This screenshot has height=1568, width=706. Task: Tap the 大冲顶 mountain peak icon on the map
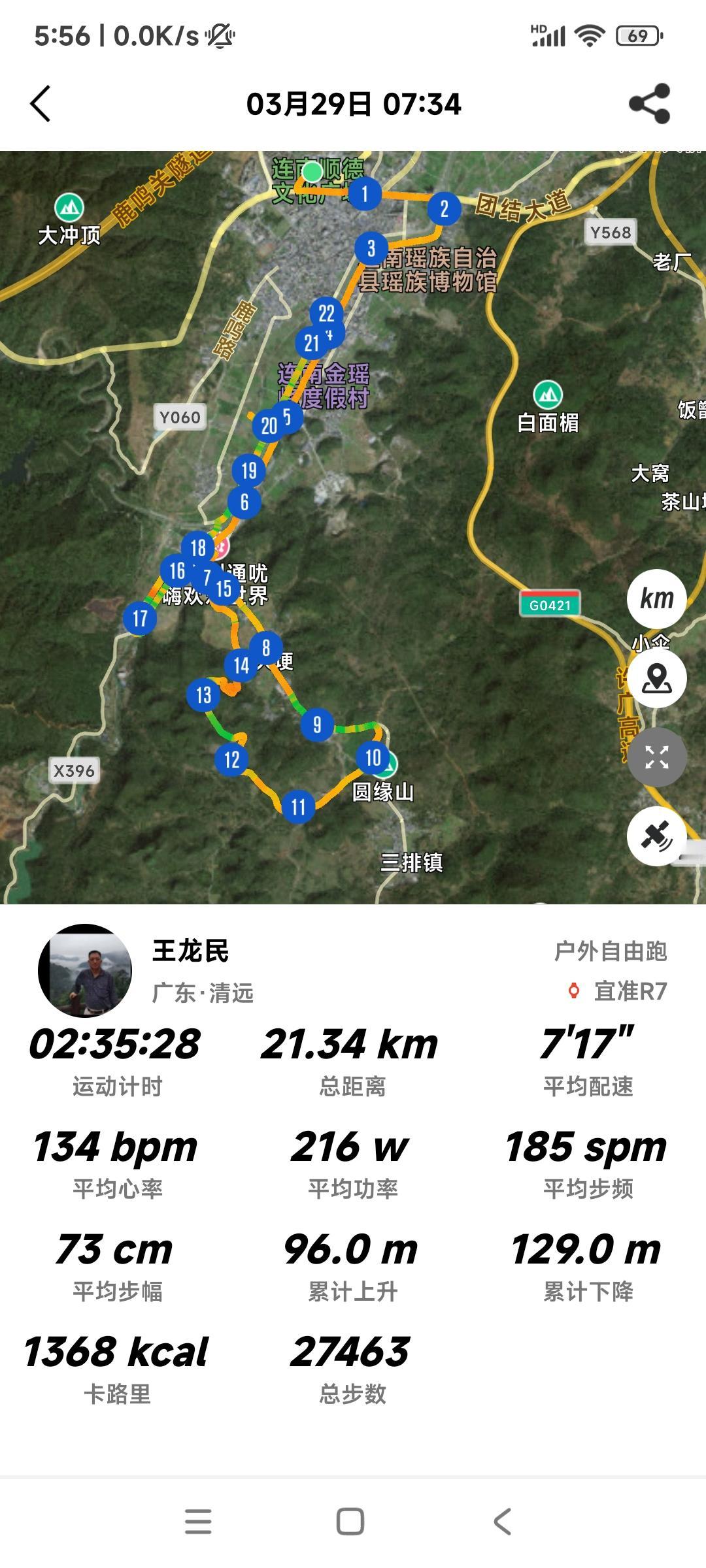[x=68, y=206]
